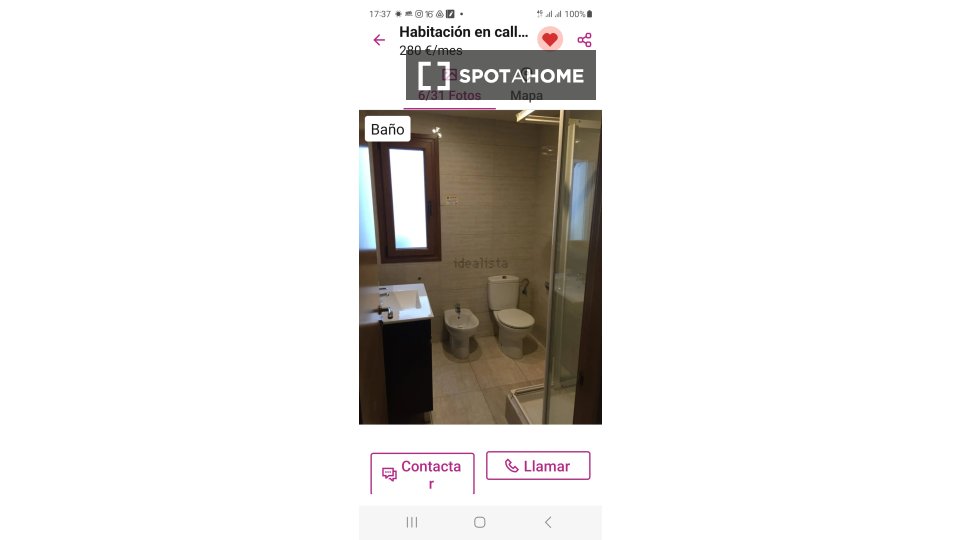Open recent apps from navigation bar
The height and width of the screenshot is (540, 960).
click(412, 522)
